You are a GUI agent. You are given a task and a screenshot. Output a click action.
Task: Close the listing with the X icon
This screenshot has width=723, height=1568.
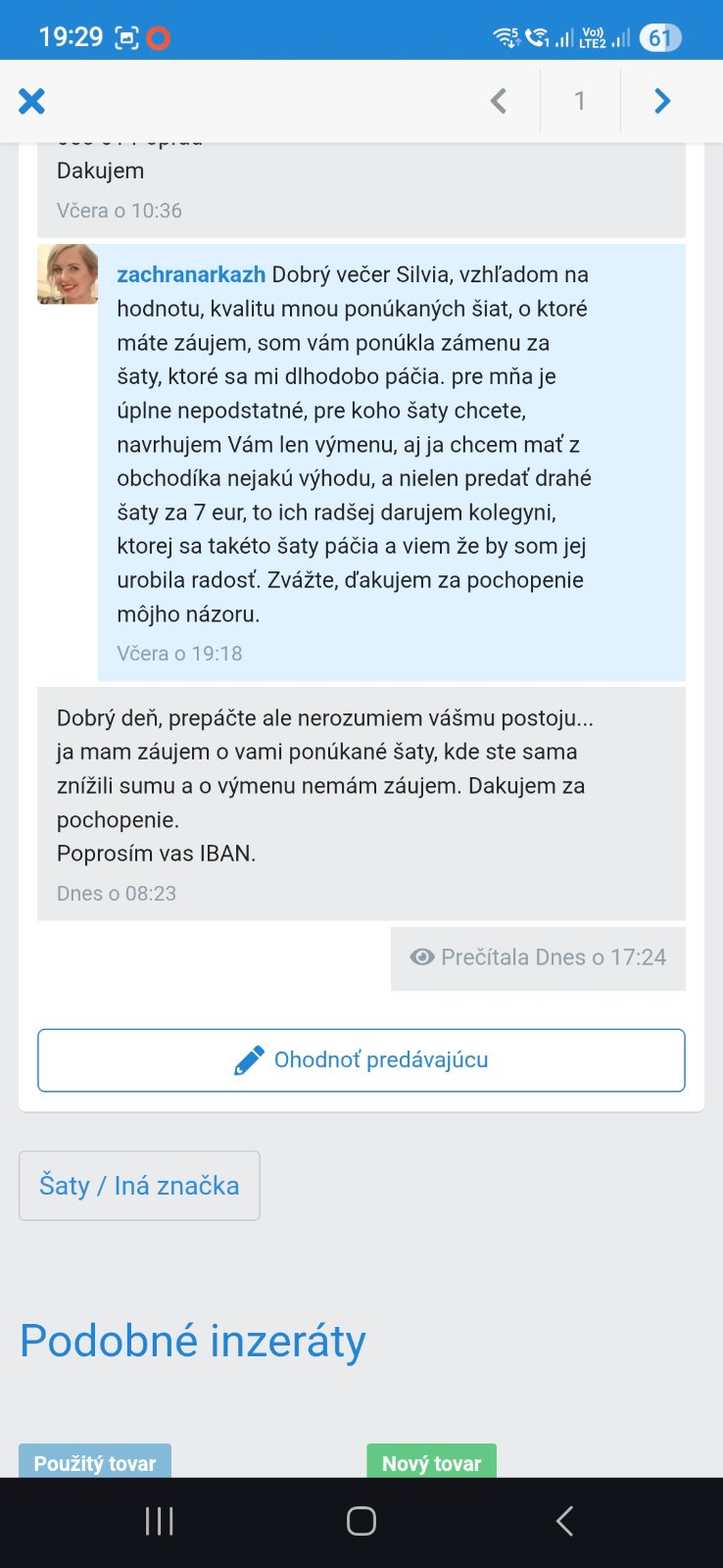pyautogui.click(x=31, y=101)
